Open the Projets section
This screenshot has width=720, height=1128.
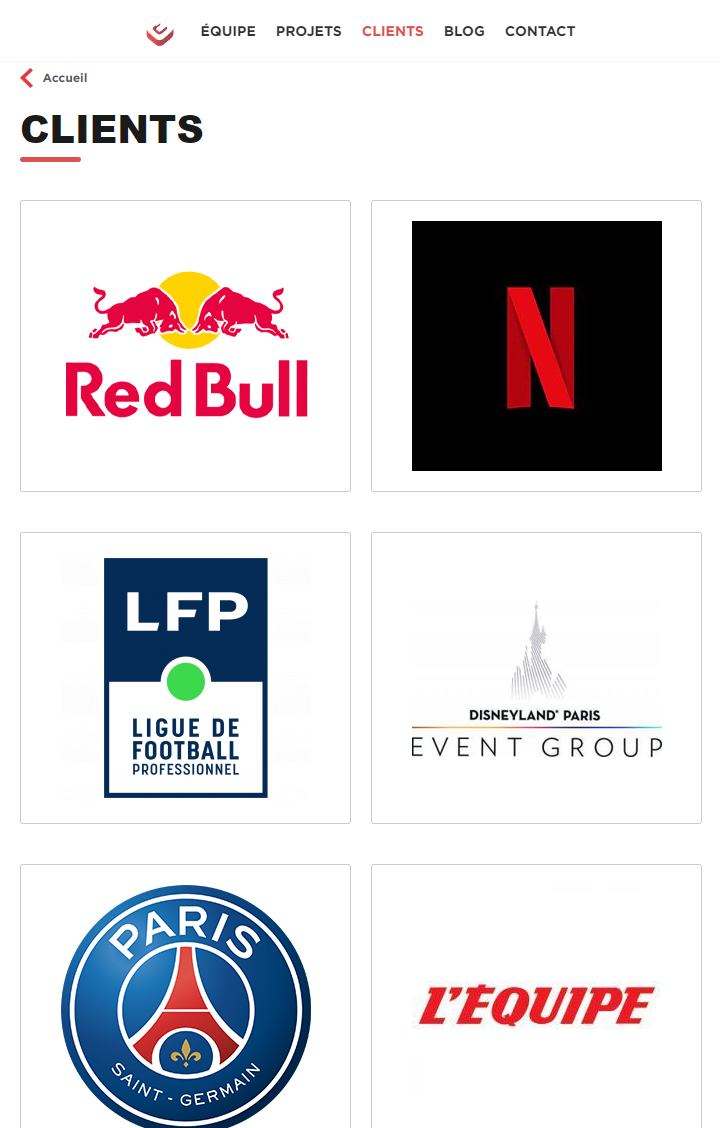[308, 32]
